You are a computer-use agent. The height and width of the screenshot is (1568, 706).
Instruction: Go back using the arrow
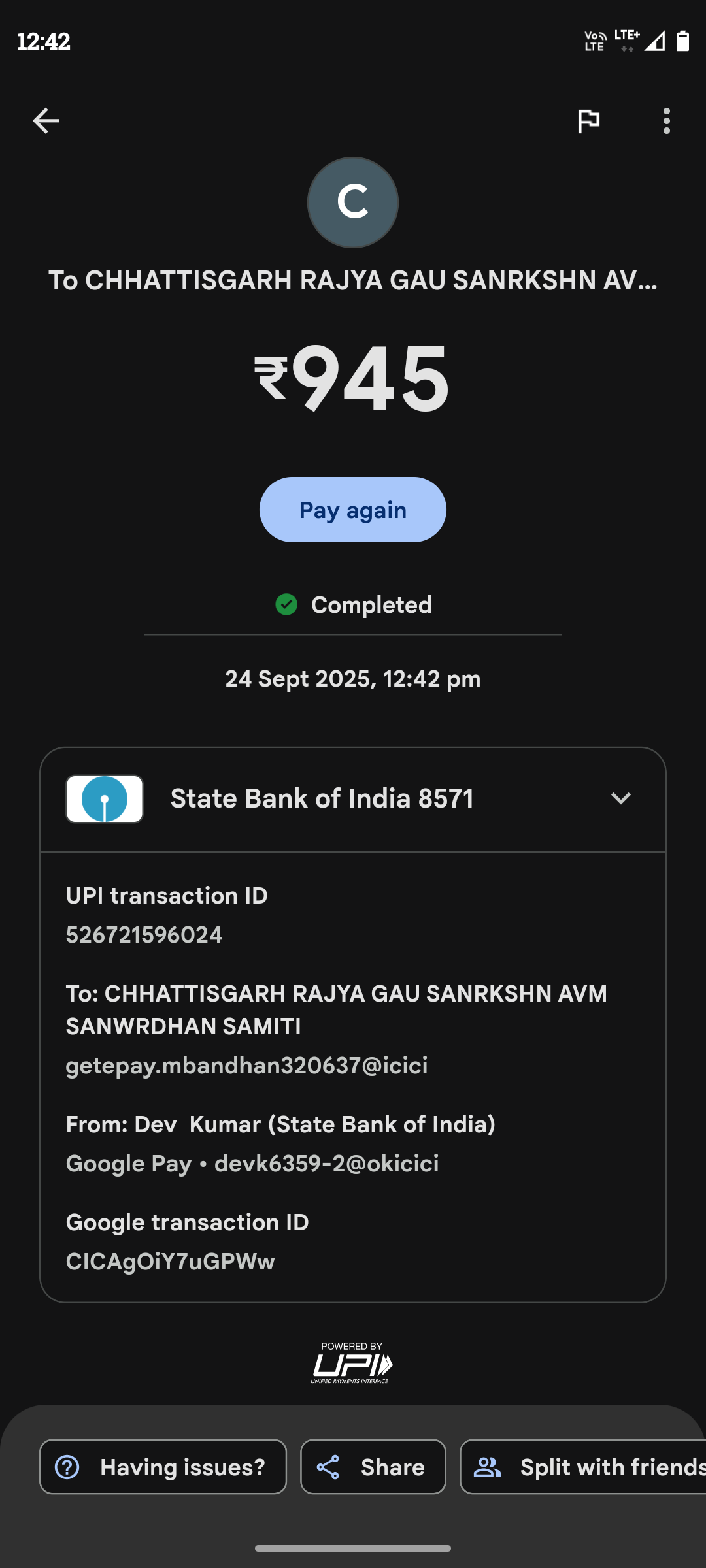pos(46,121)
